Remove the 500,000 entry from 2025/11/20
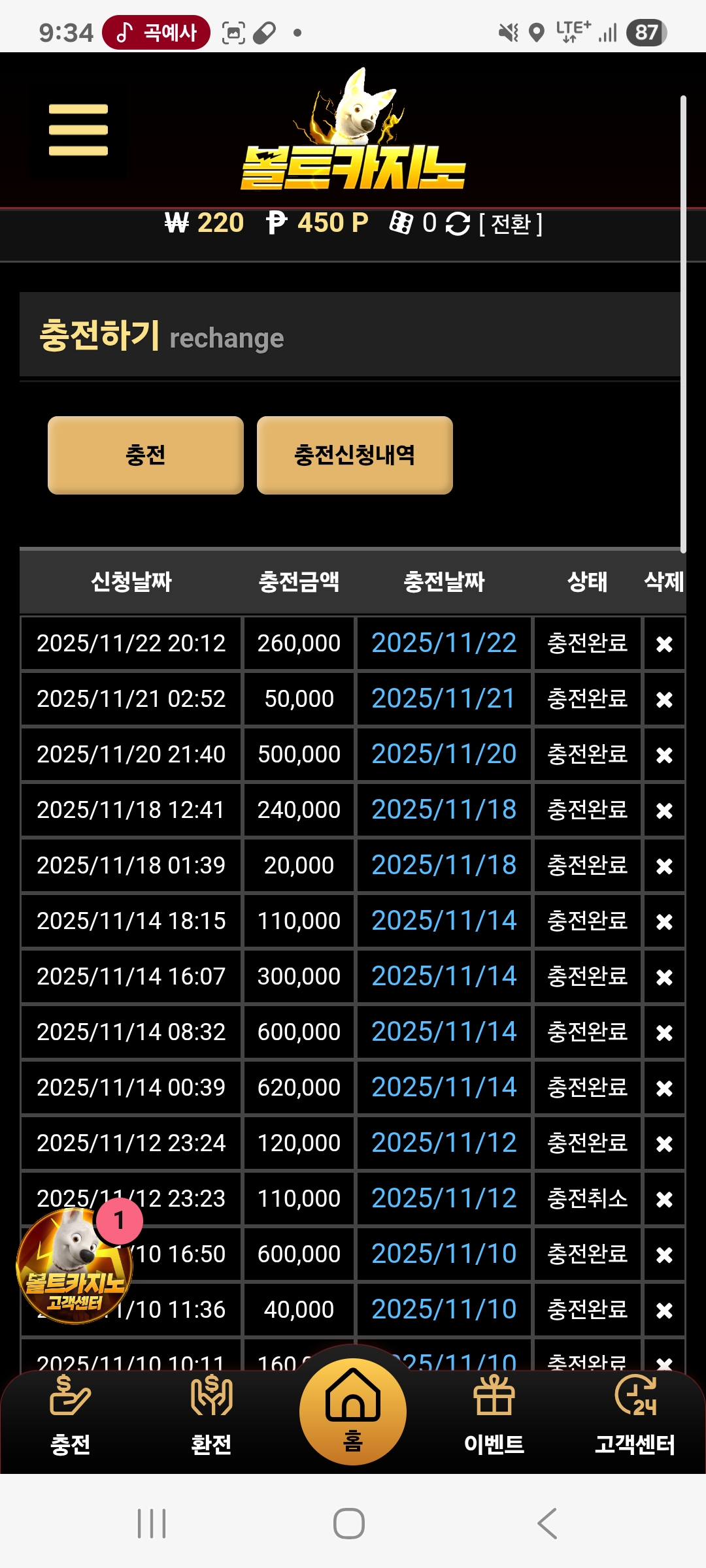Image resolution: width=706 pixels, height=1568 pixels. (664, 755)
